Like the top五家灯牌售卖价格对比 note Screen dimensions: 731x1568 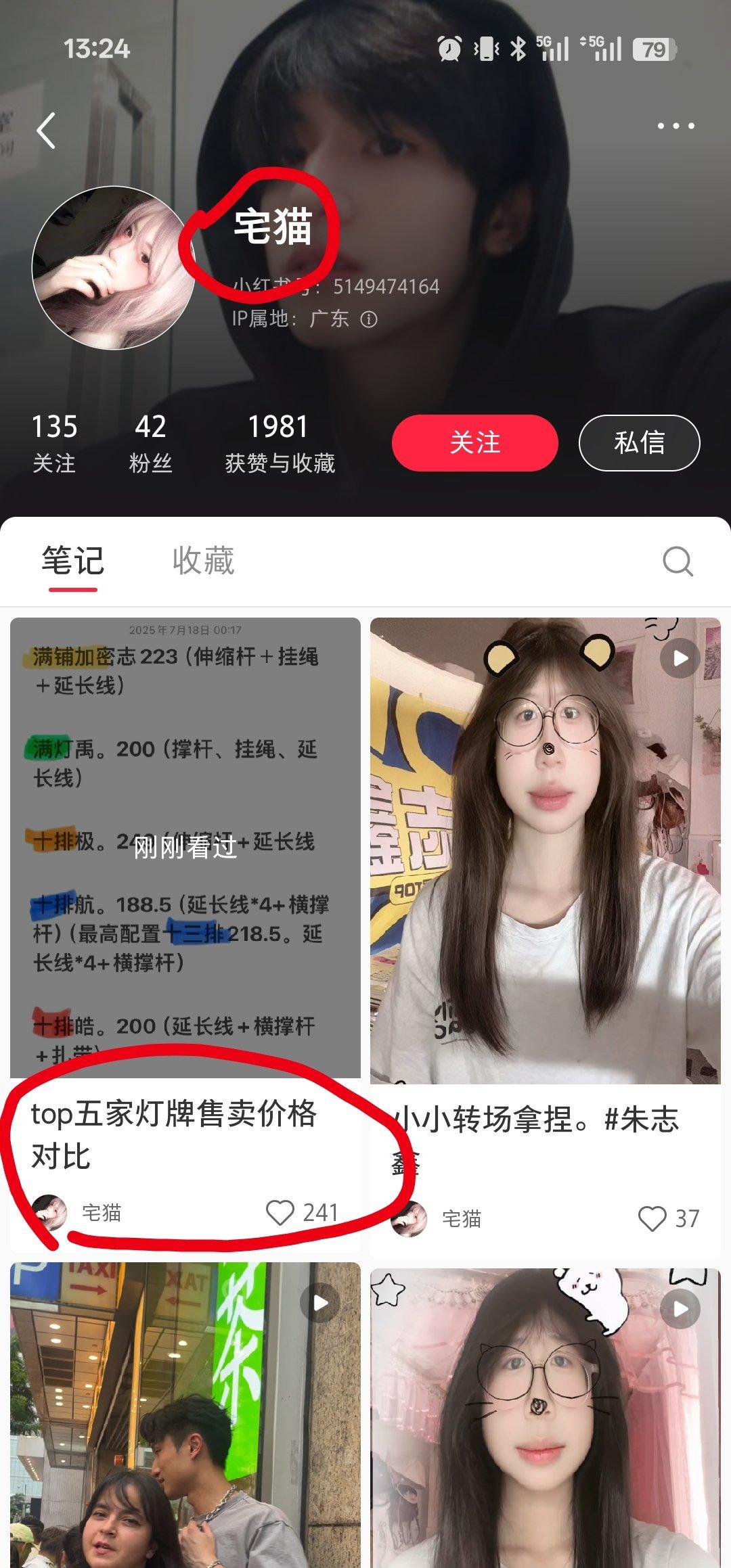pyautogui.click(x=280, y=1213)
